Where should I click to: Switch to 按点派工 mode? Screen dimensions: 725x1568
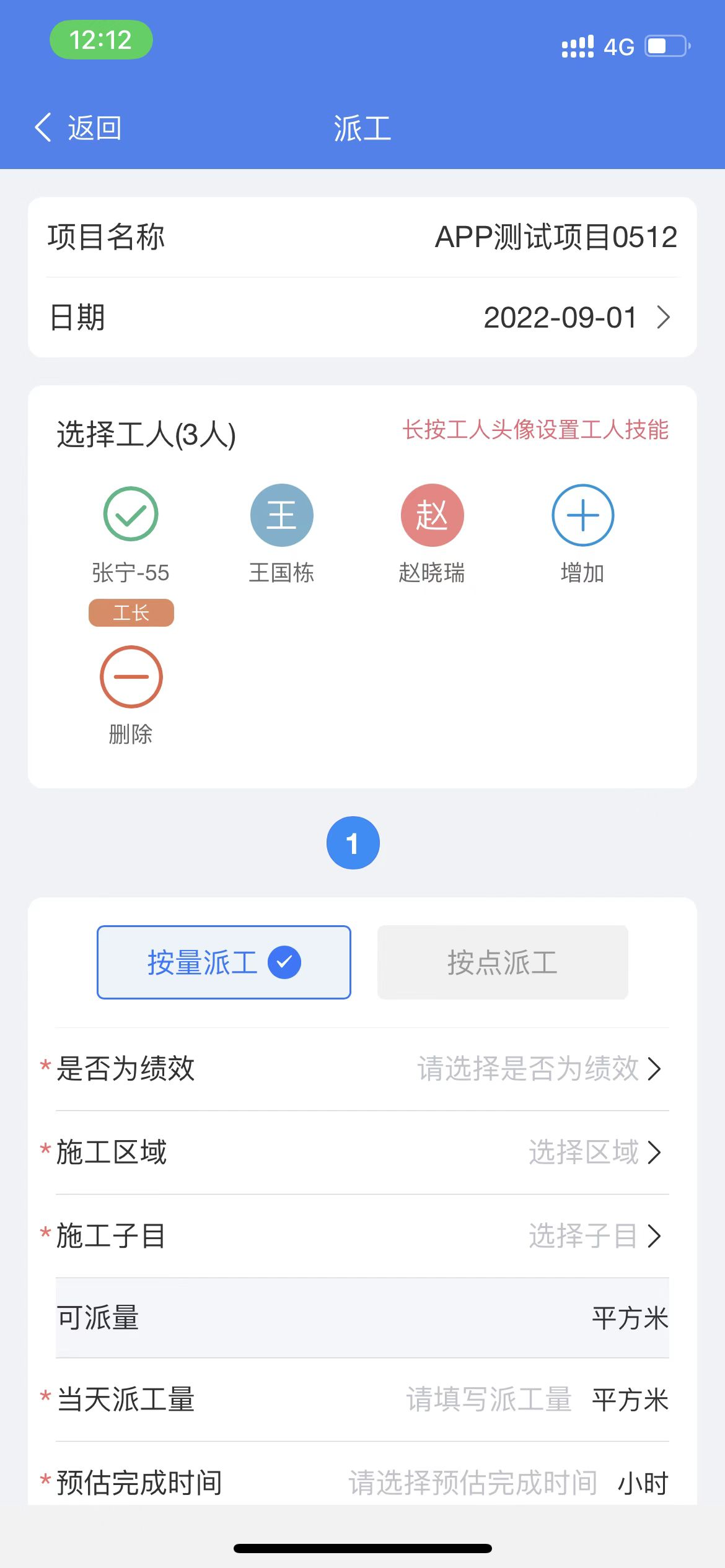tap(503, 962)
